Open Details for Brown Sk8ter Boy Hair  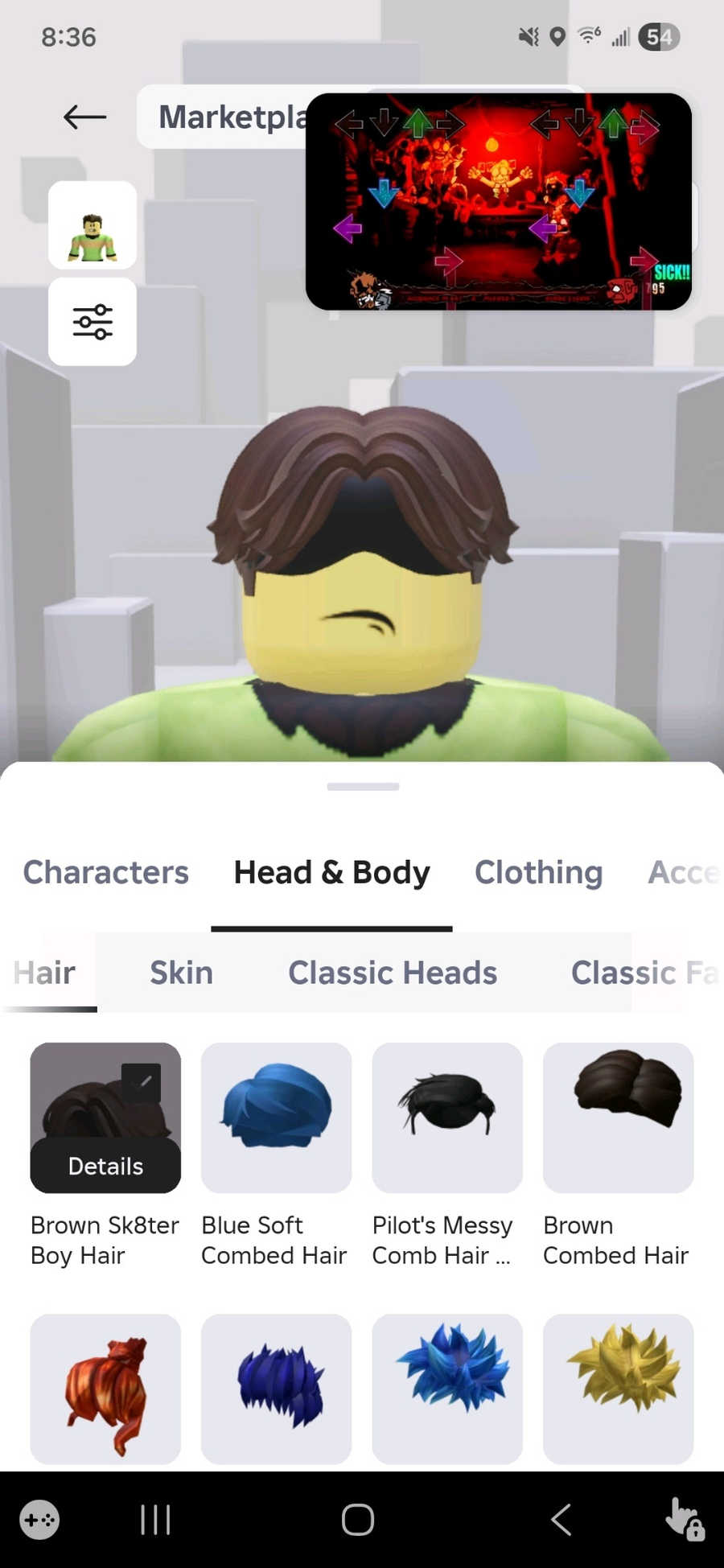pos(105,1166)
